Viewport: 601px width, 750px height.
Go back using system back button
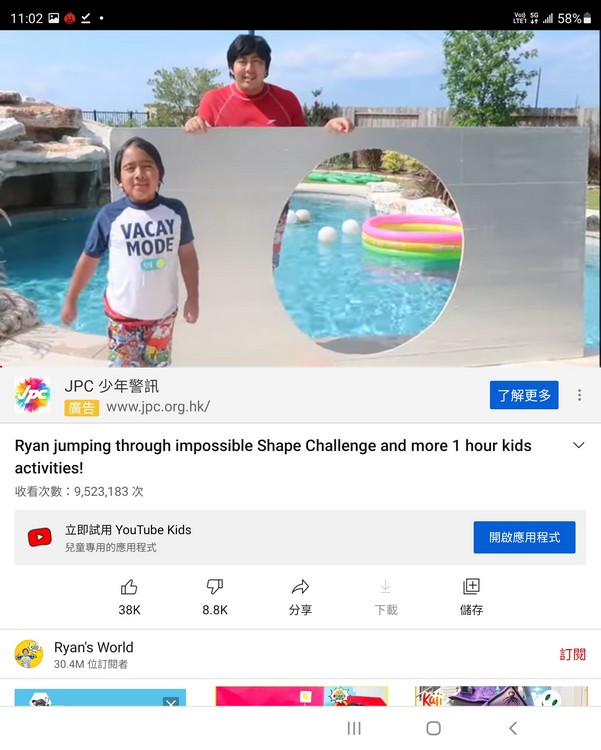point(513,728)
